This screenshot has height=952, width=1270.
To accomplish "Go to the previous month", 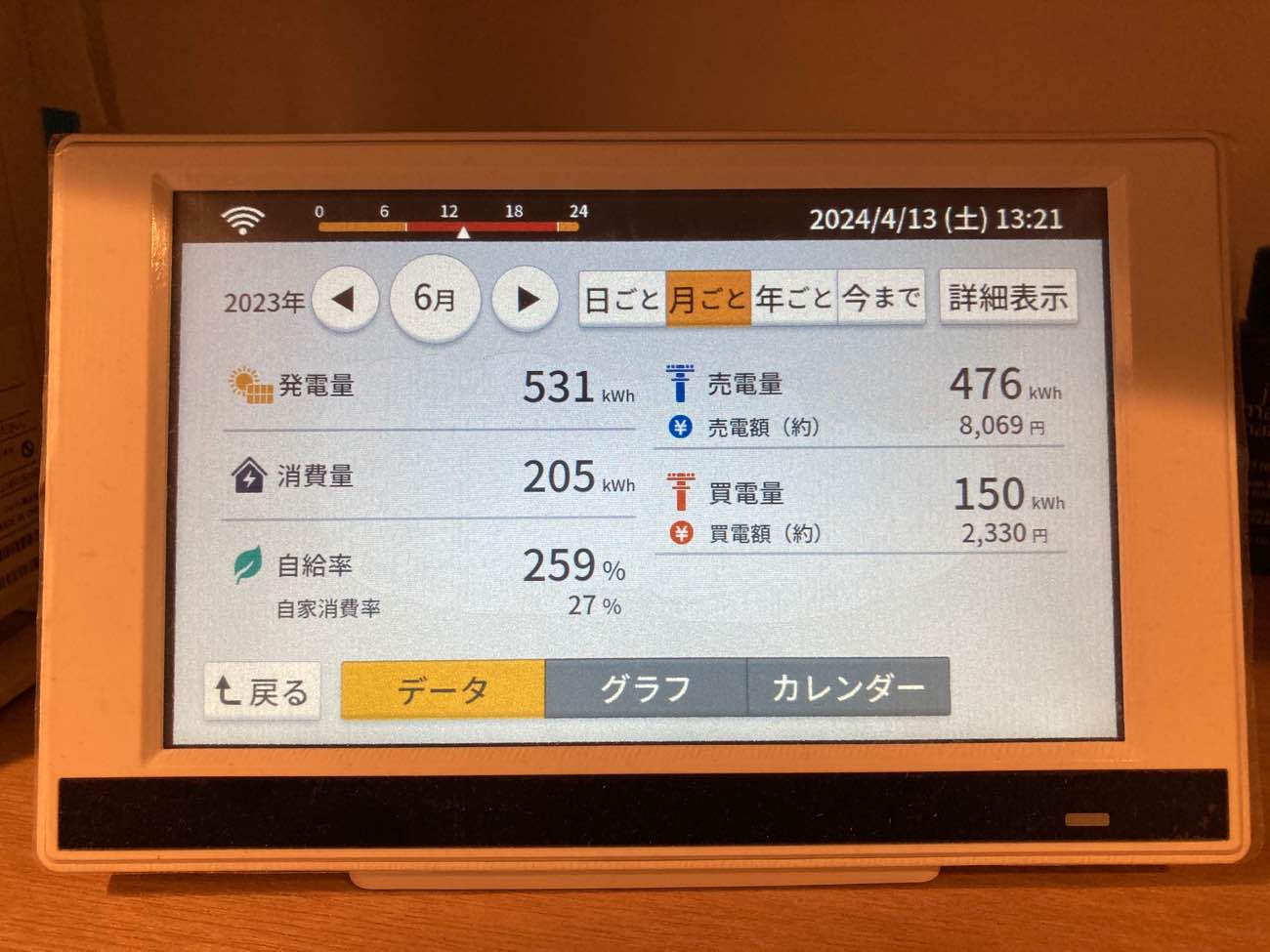I will (345, 299).
